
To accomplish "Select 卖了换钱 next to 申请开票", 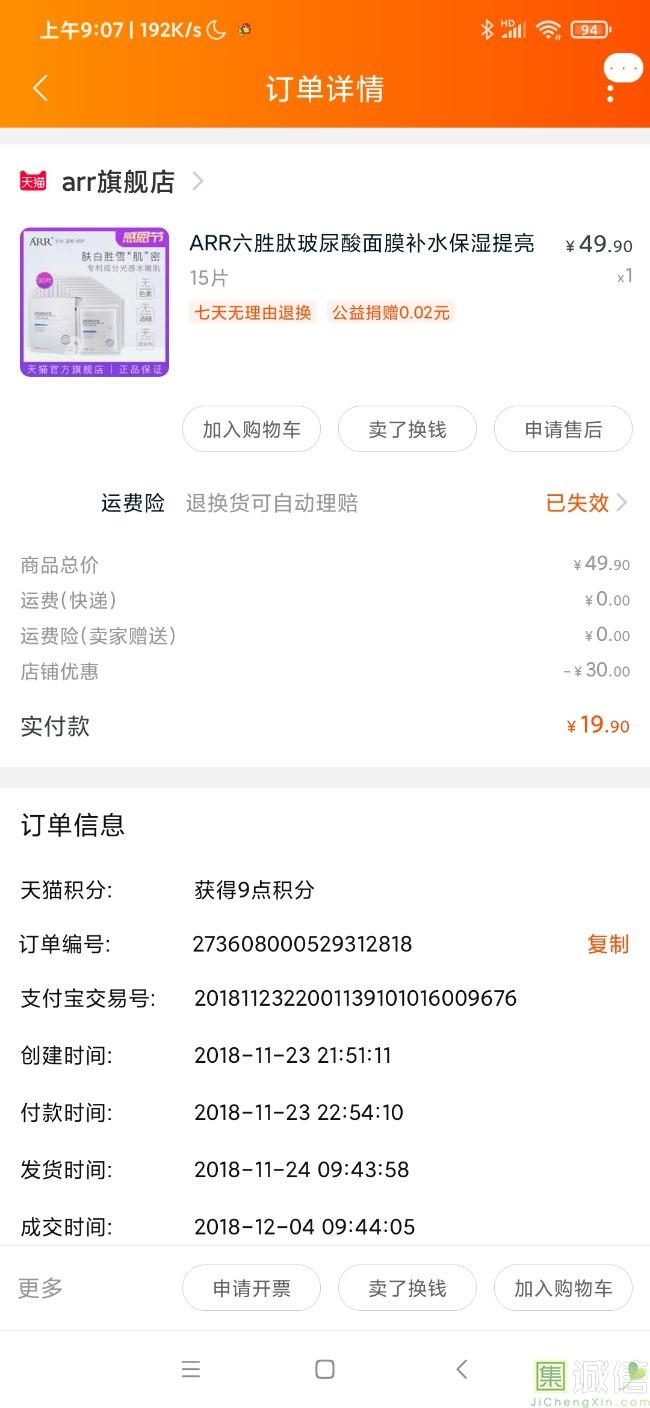I will (407, 1288).
